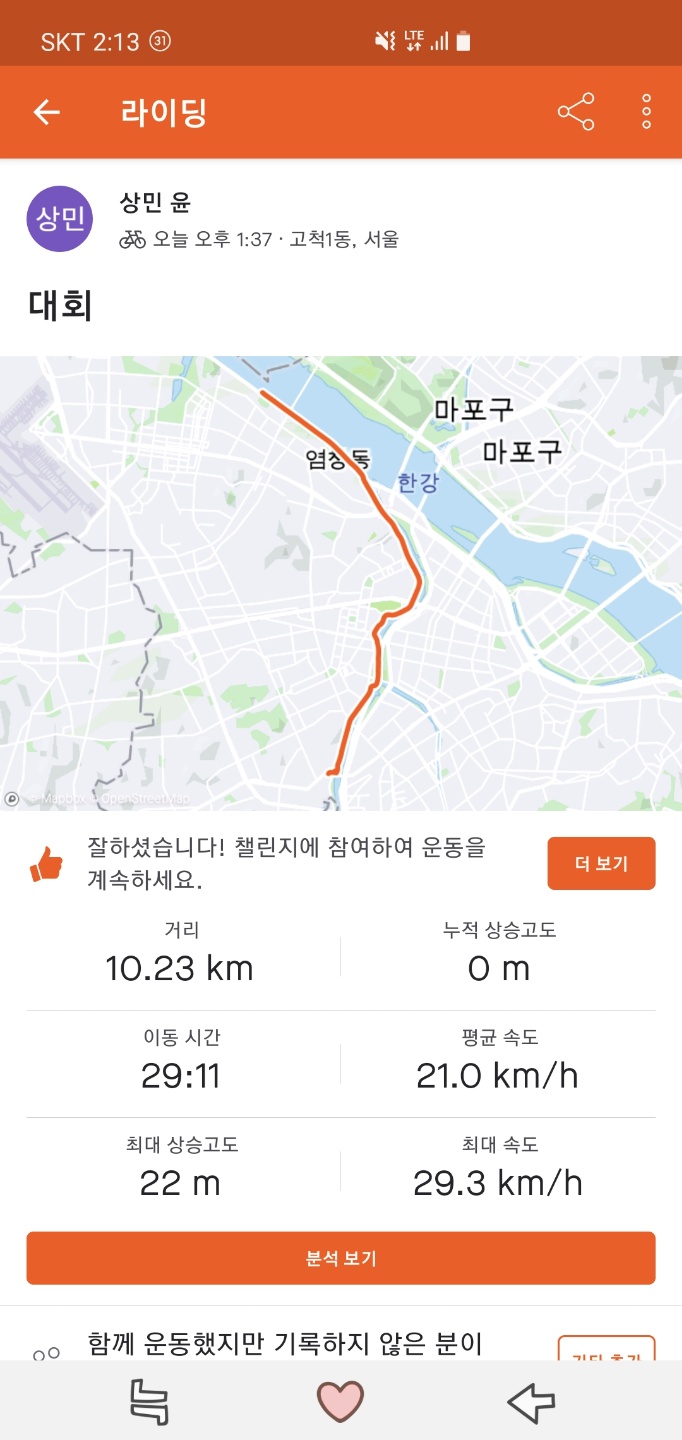Tap the bottom left arrow icon
The image size is (682, 1440).
point(150,1401)
